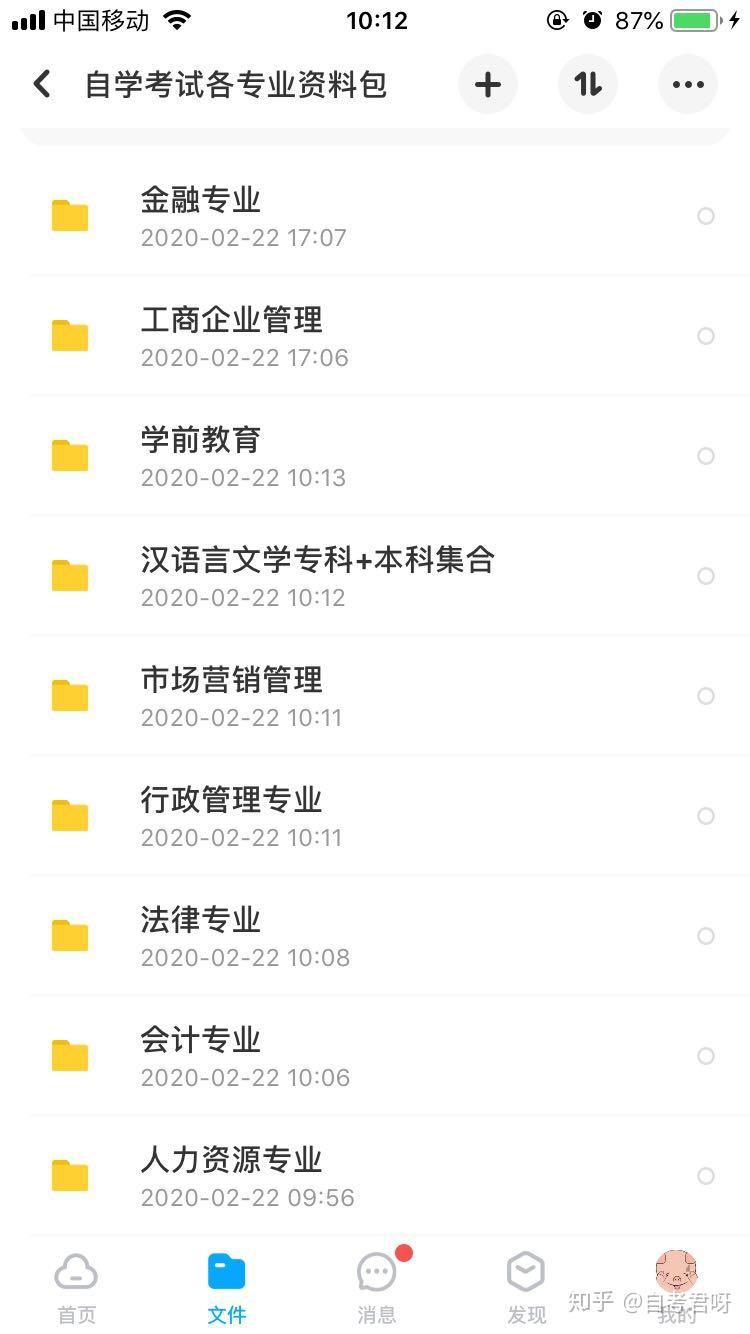Open the sort order icon in top bar
This screenshot has width=750, height=1334.
(587, 84)
